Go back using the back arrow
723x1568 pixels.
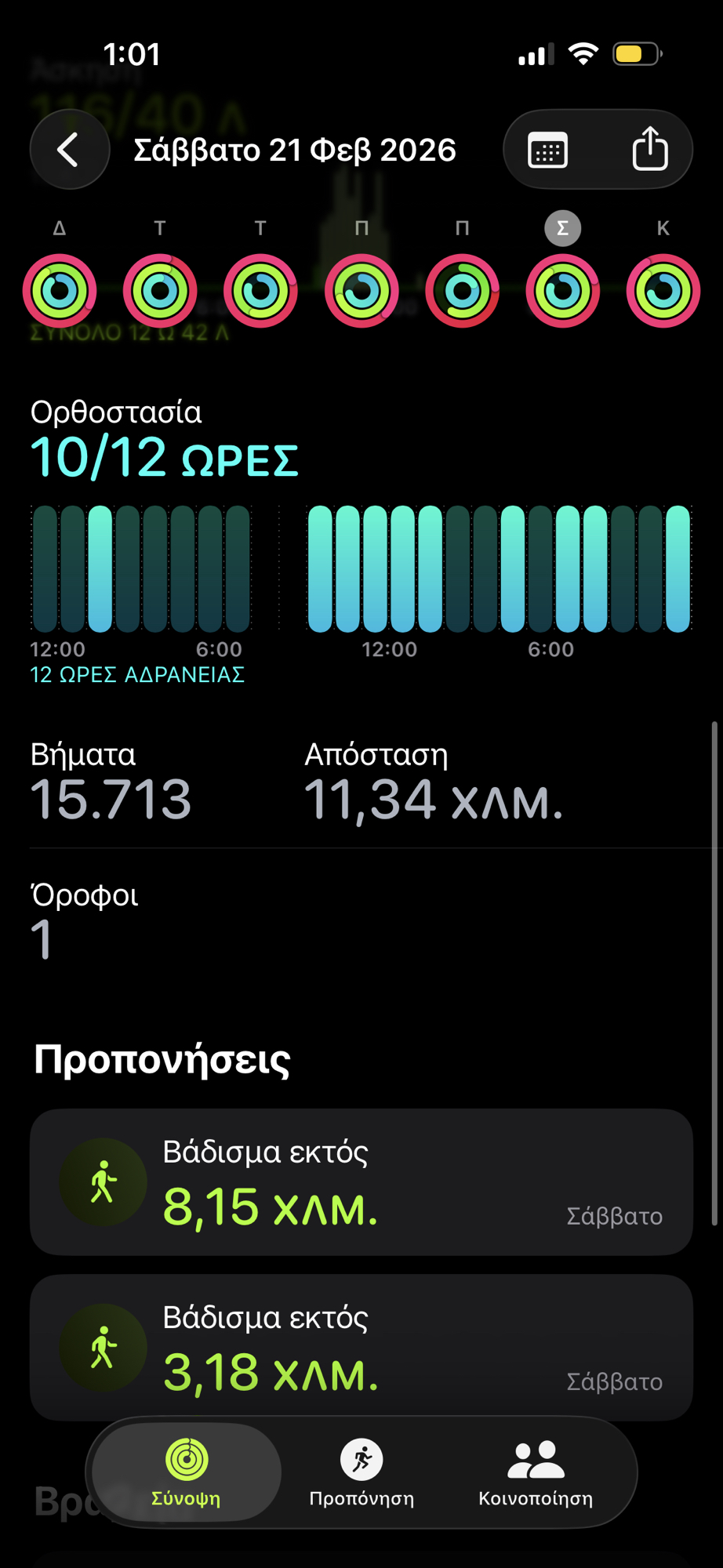[69, 149]
